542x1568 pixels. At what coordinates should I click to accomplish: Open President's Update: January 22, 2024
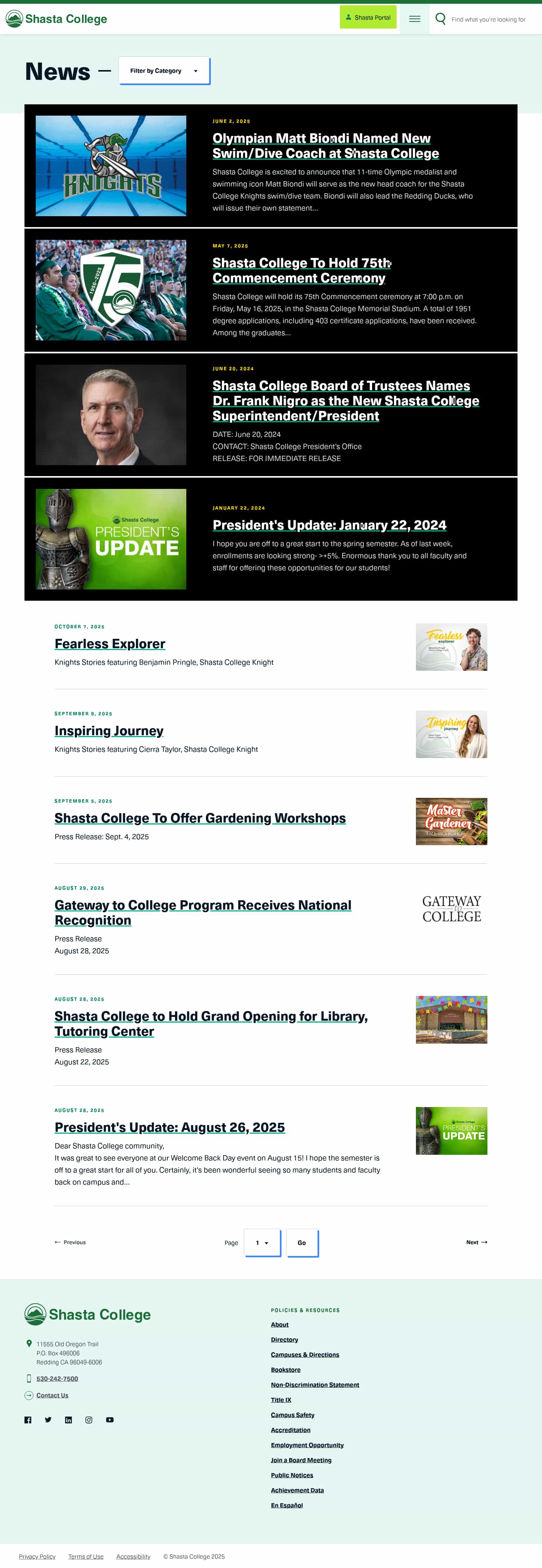329,525
